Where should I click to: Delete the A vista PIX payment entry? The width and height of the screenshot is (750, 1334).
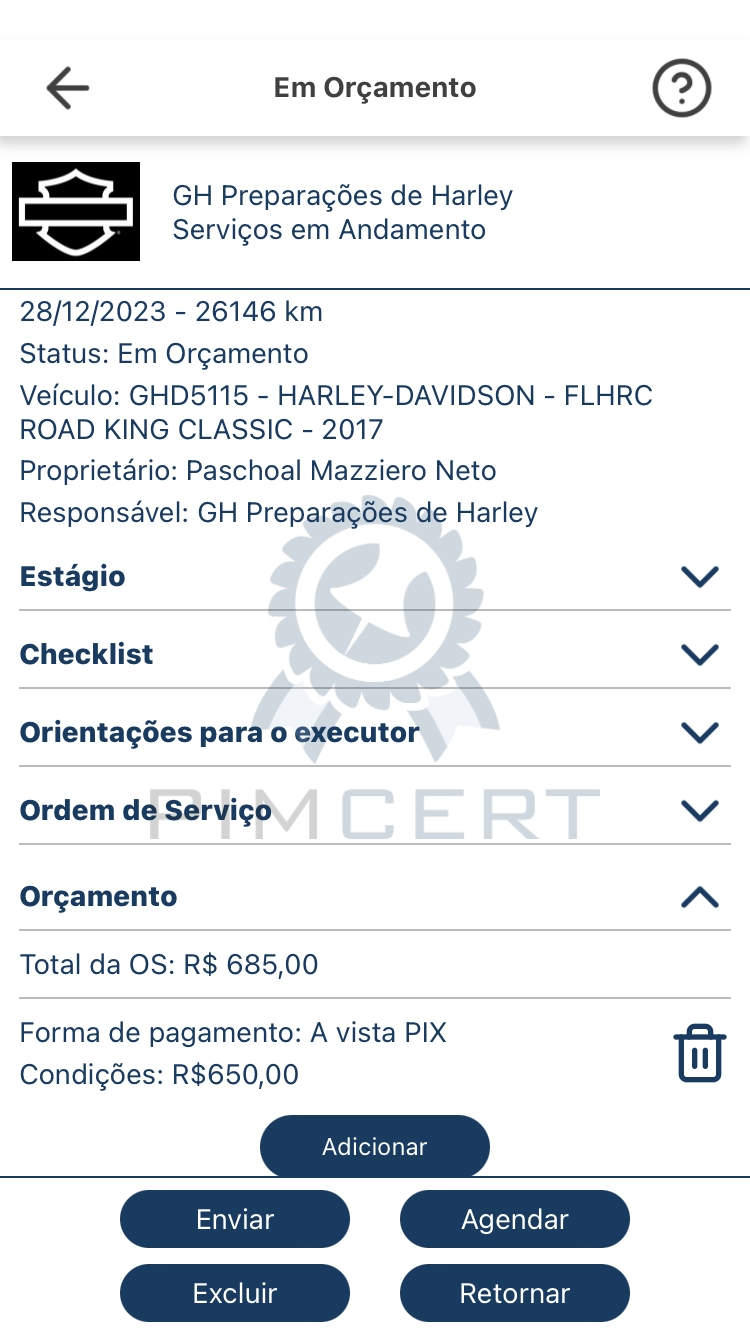pos(700,1053)
